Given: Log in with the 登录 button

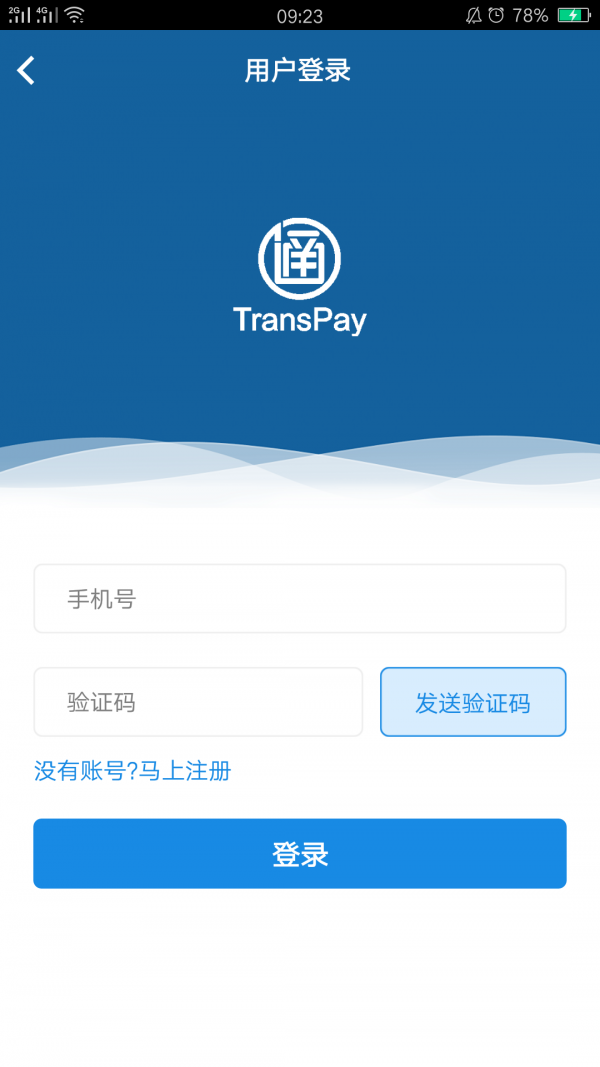Looking at the screenshot, I should (300, 854).
